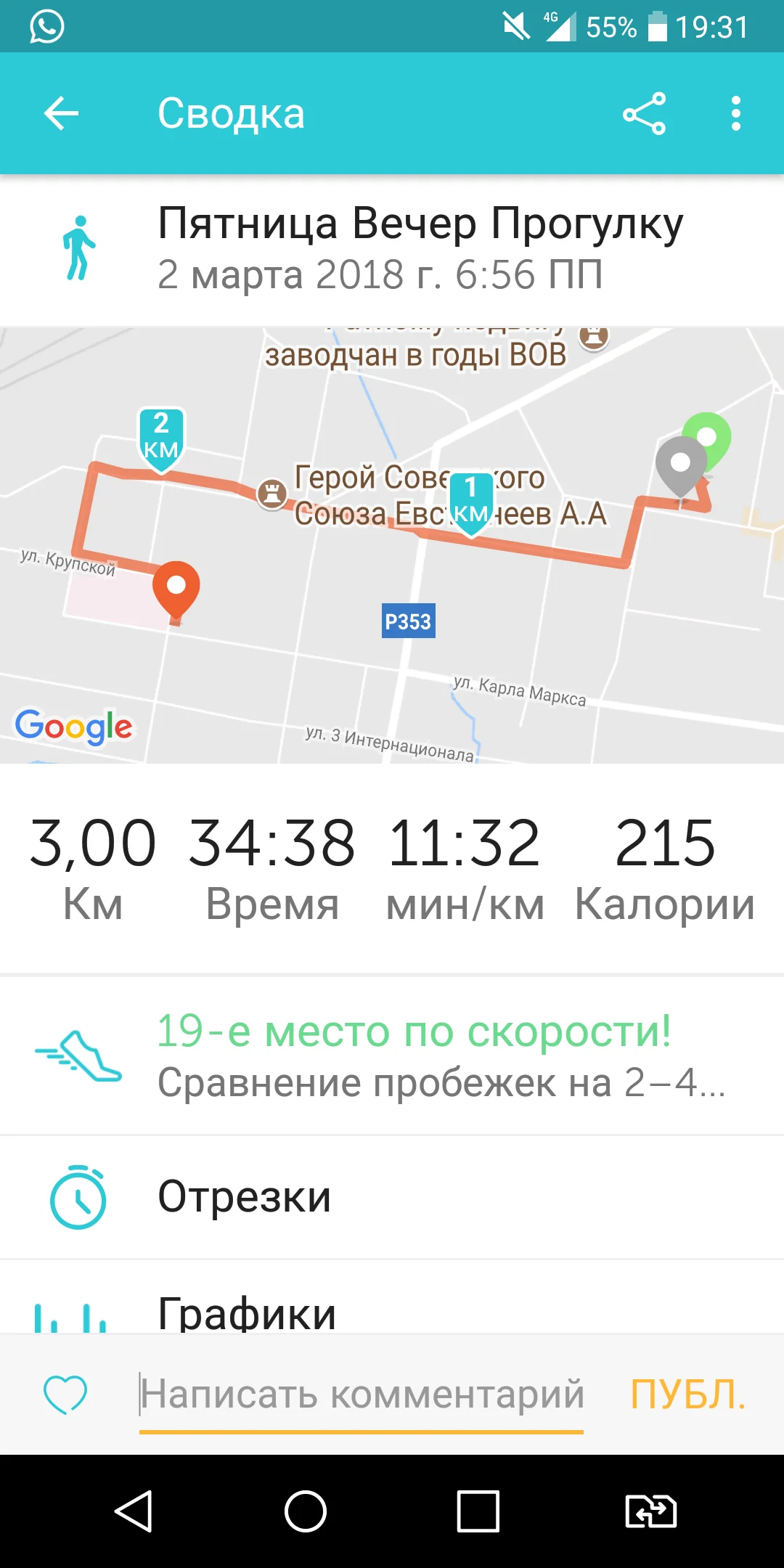The image size is (784, 1568).
Task: Go back from the Сводка screen
Action: pos(61,114)
